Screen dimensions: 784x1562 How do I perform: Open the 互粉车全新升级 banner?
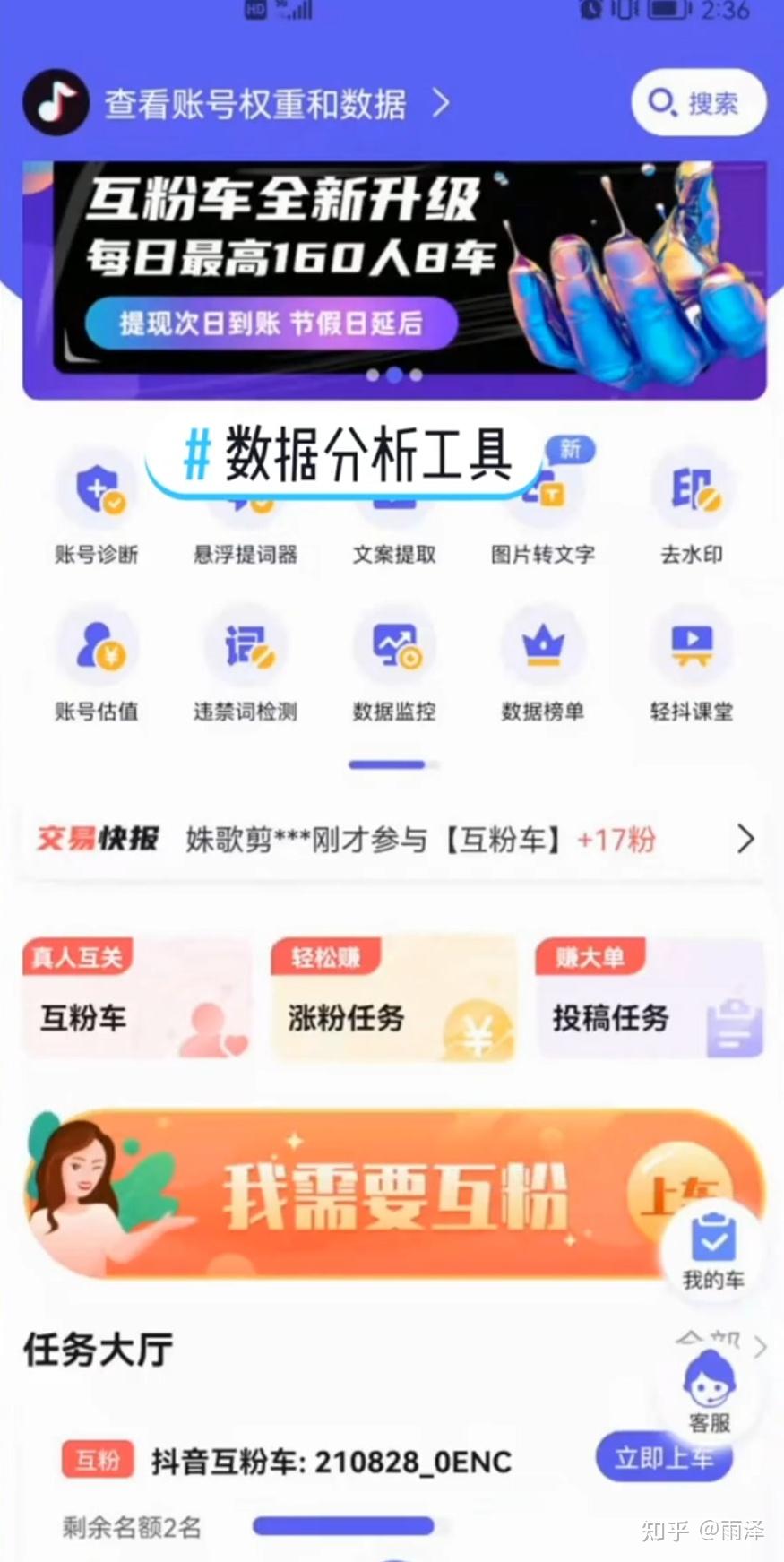coord(394,280)
